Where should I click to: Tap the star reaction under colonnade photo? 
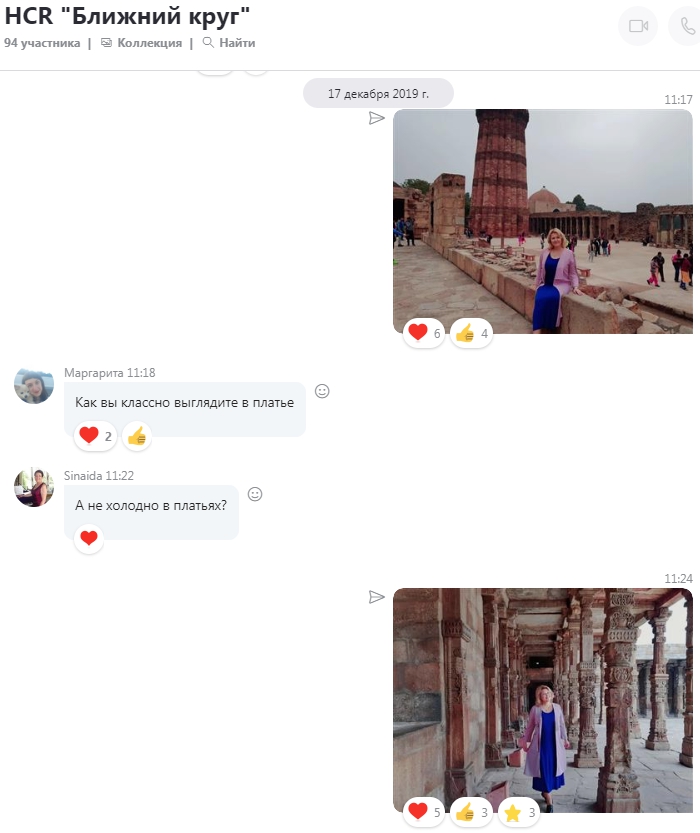coord(519,813)
